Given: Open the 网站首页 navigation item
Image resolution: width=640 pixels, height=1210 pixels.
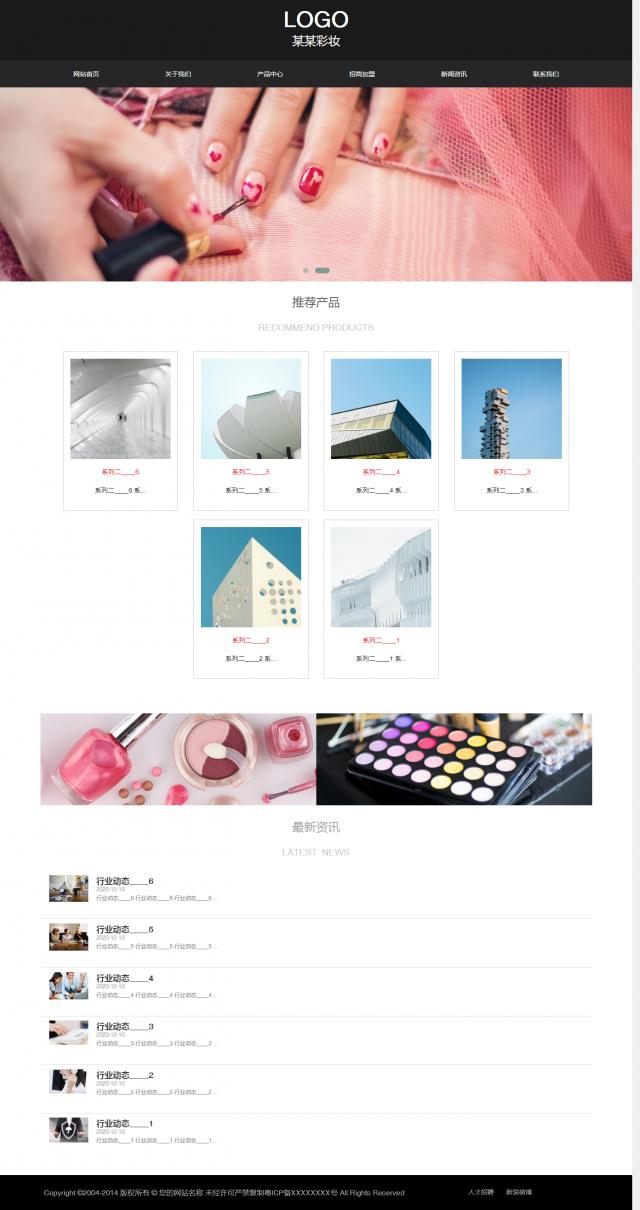Looking at the screenshot, I should pyautogui.click(x=86, y=74).
